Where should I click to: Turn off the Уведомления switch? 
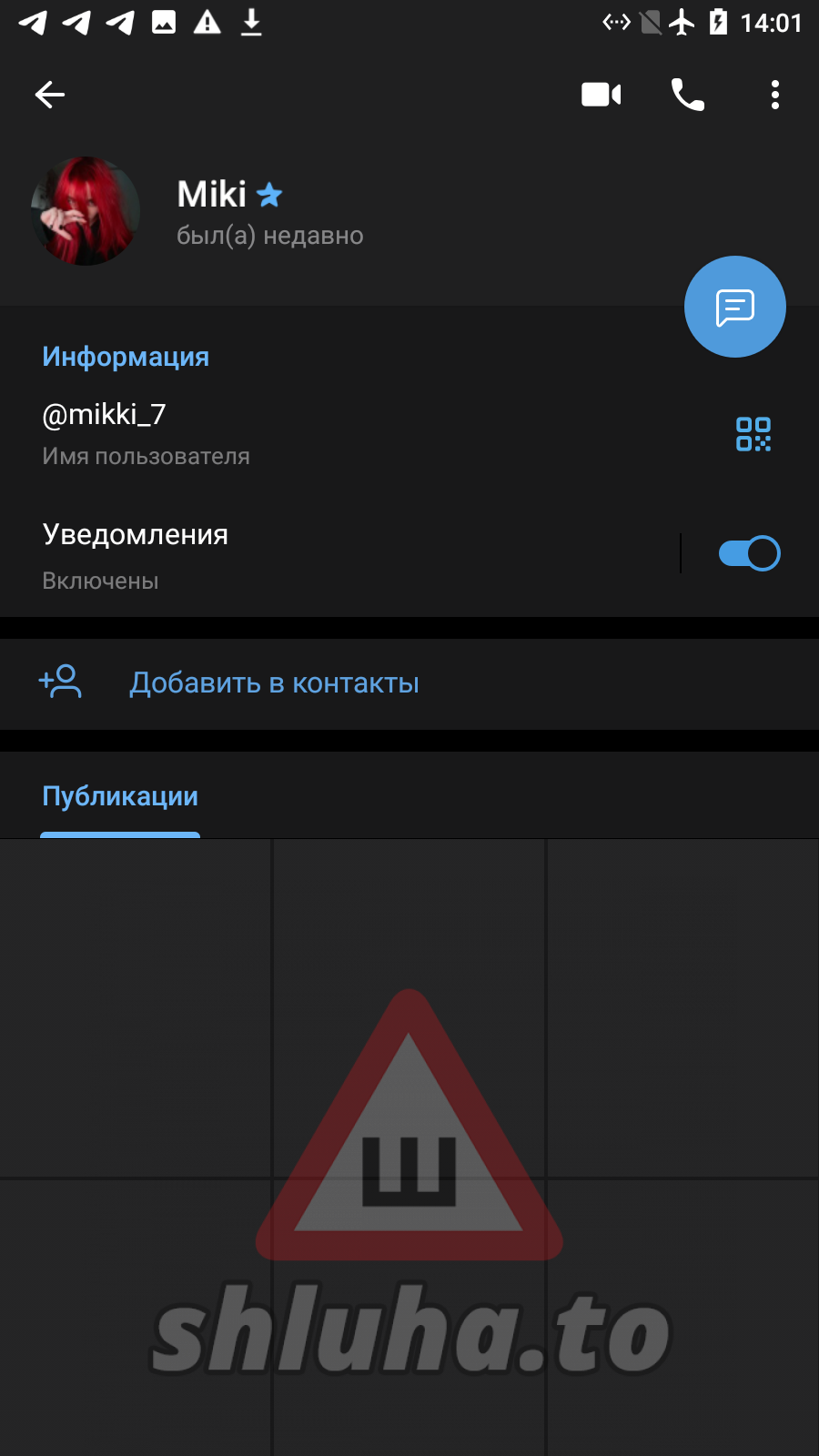coord(749,553)
